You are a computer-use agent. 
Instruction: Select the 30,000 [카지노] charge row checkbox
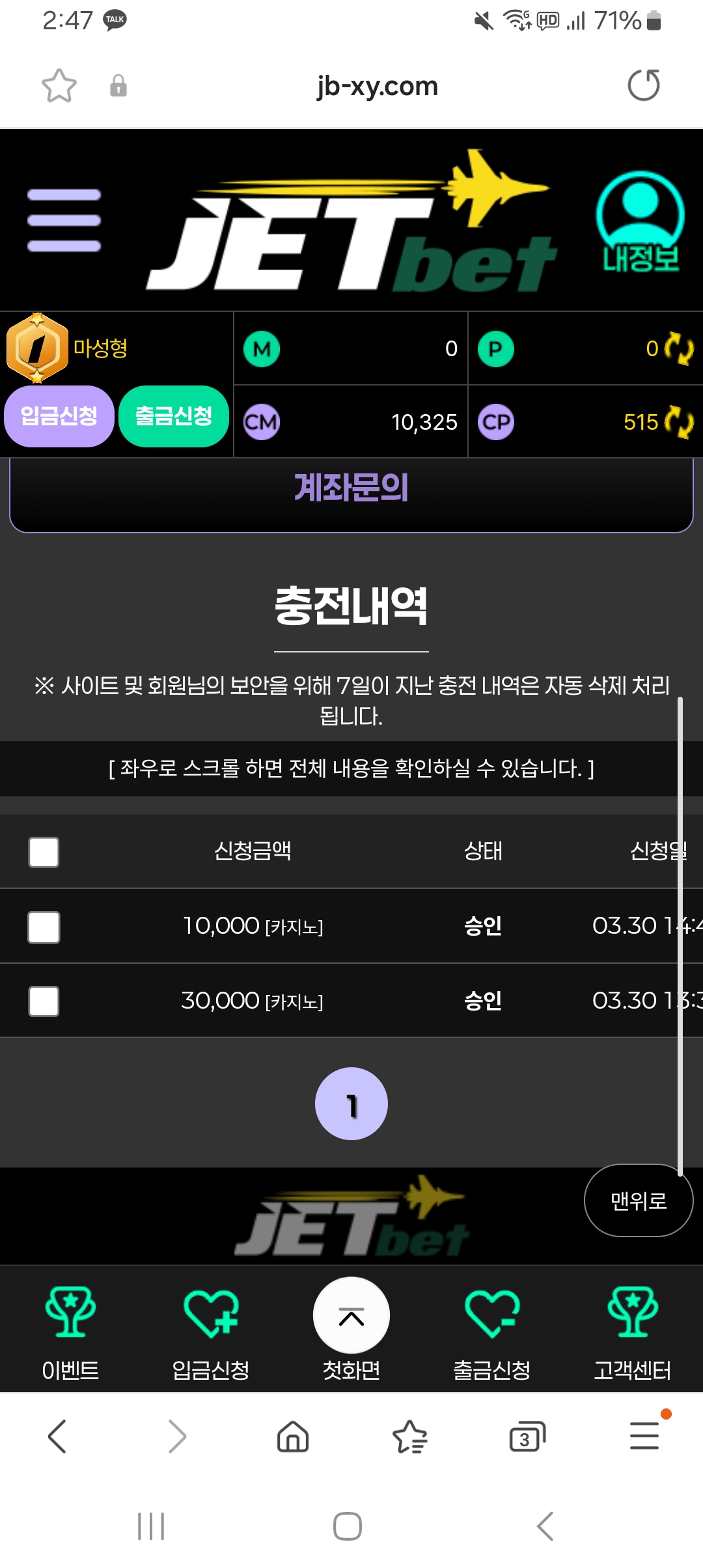point(44,1001)
